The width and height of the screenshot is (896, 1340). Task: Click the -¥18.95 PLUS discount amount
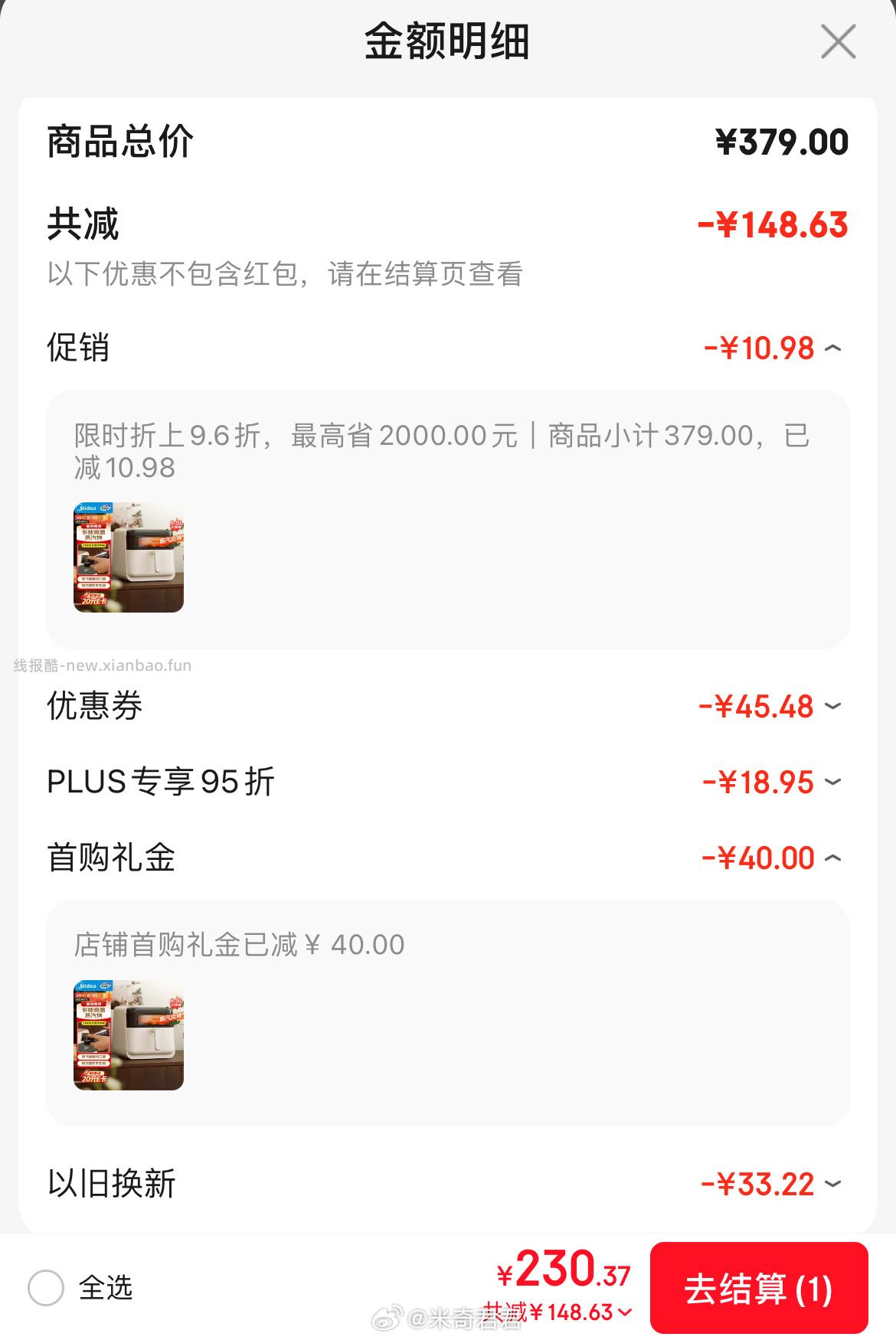coord(758,782)
